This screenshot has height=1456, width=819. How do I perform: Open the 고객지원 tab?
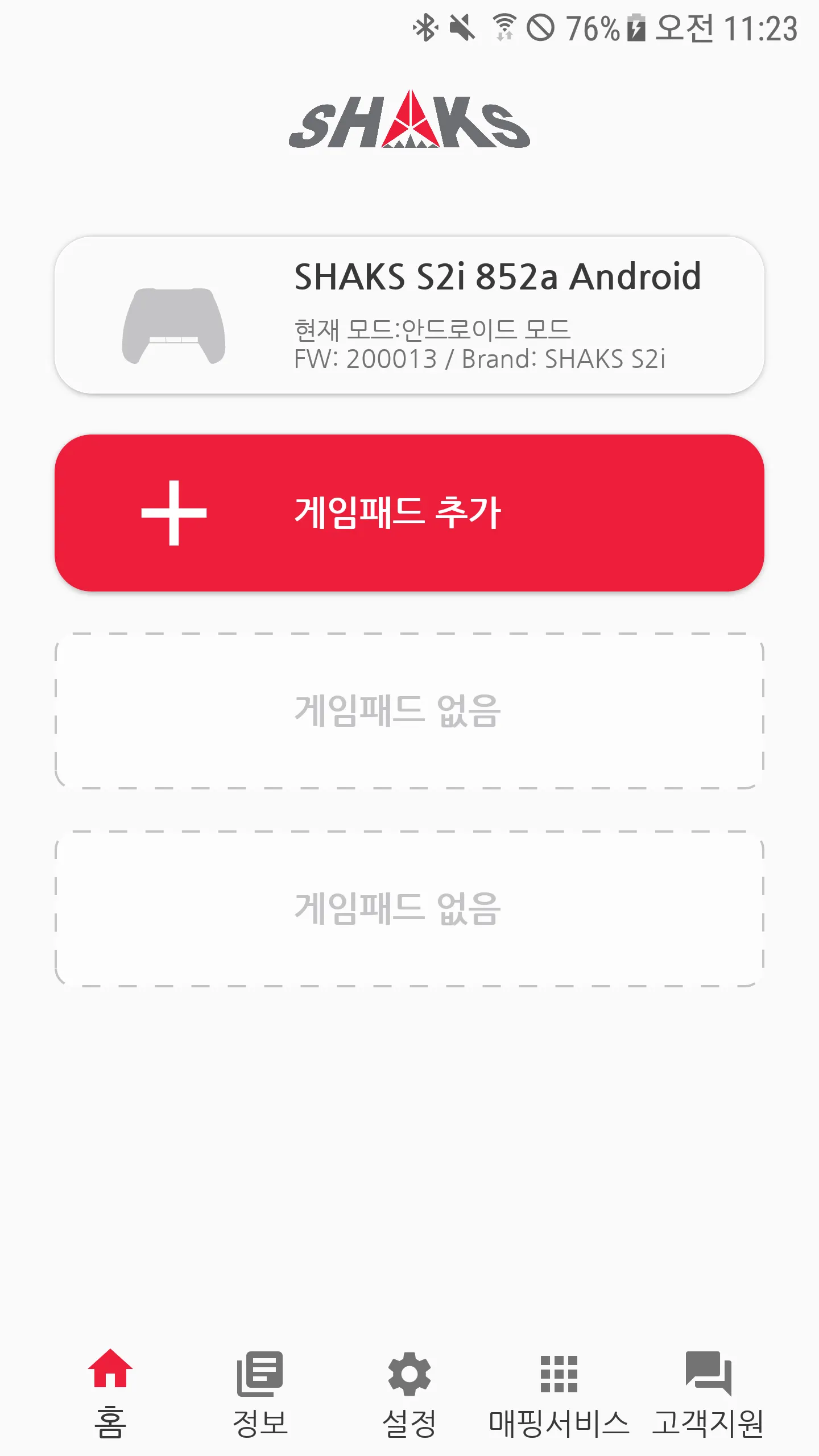click(708, 1392)
